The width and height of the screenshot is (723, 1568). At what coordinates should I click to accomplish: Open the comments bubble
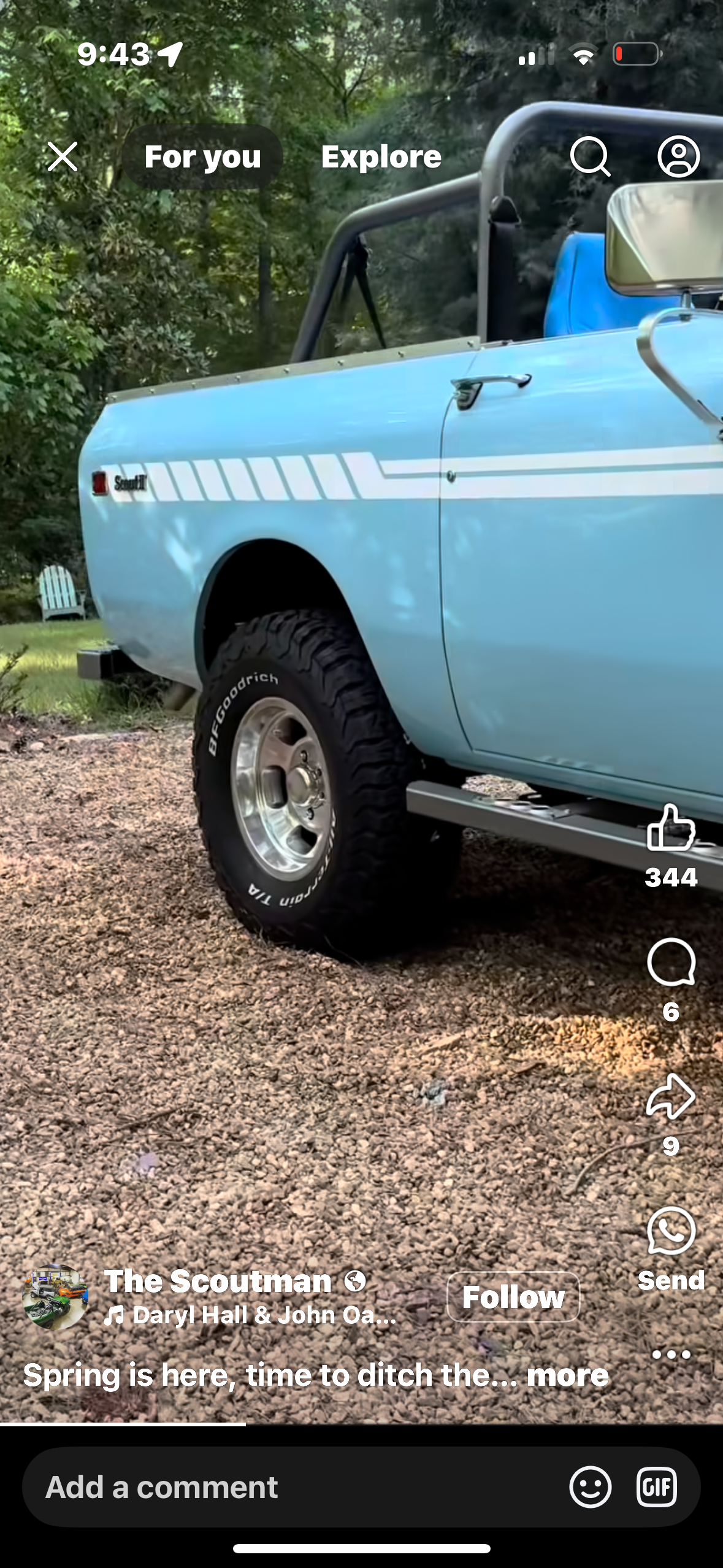pyautogui.click(x=671, y=962)
